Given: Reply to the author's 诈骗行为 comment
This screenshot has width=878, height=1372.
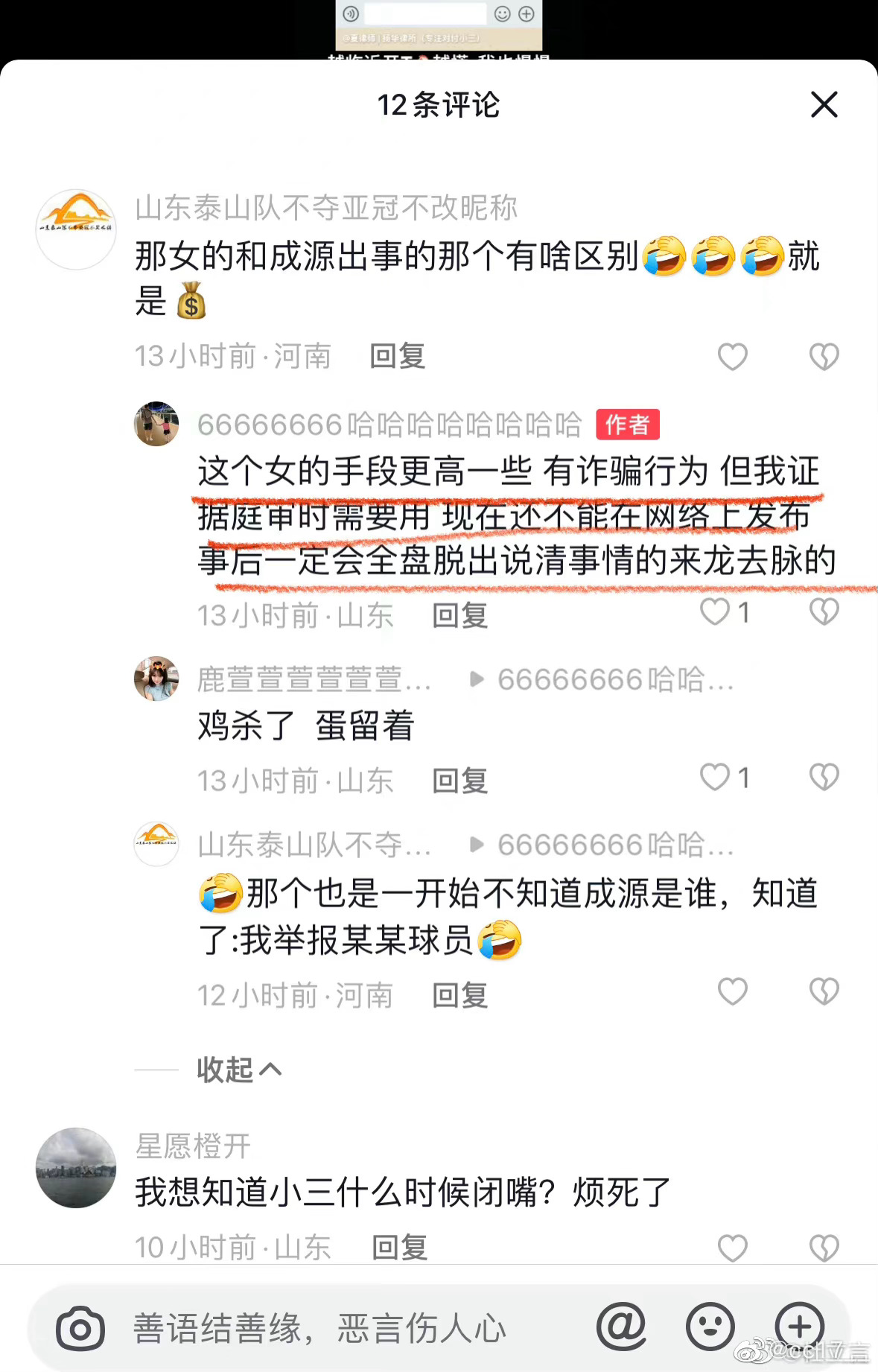Looking at the screenshot, I should pyautogui.click(x=459, y=616).
